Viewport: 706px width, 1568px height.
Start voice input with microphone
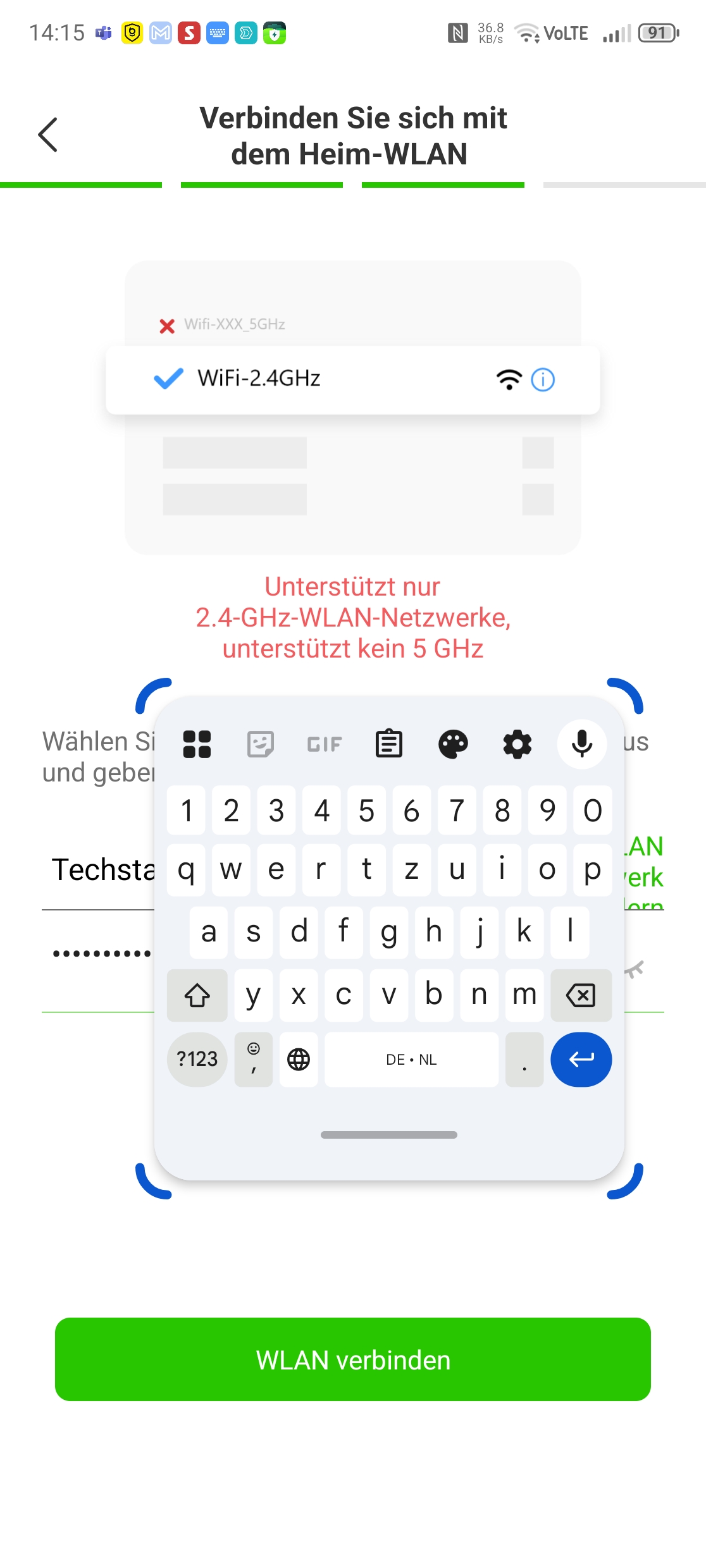click(581, 744)
